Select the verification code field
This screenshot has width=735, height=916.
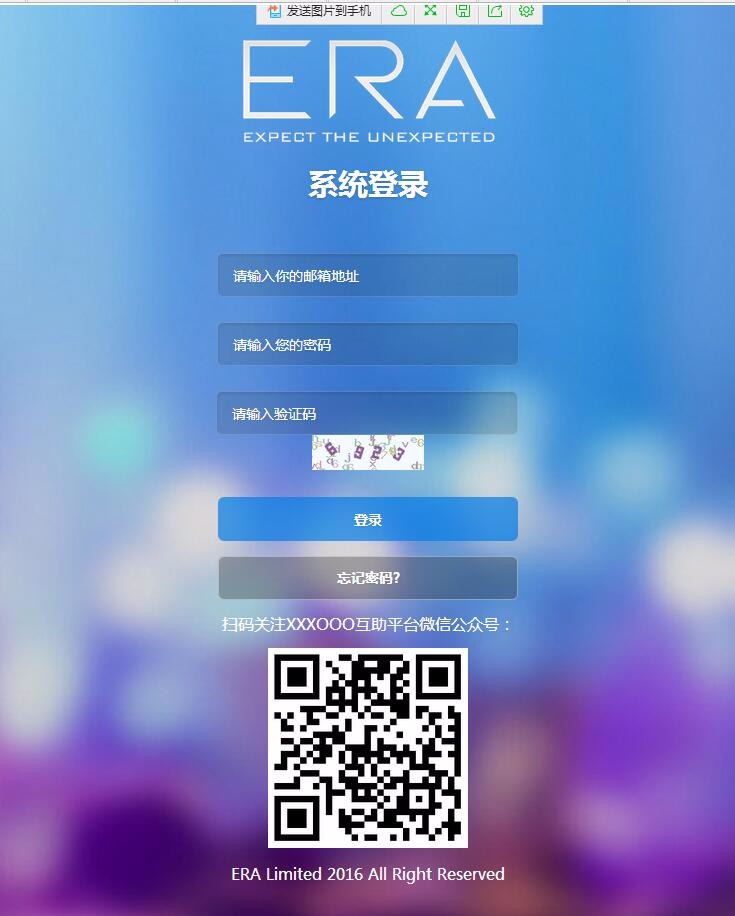368,413
